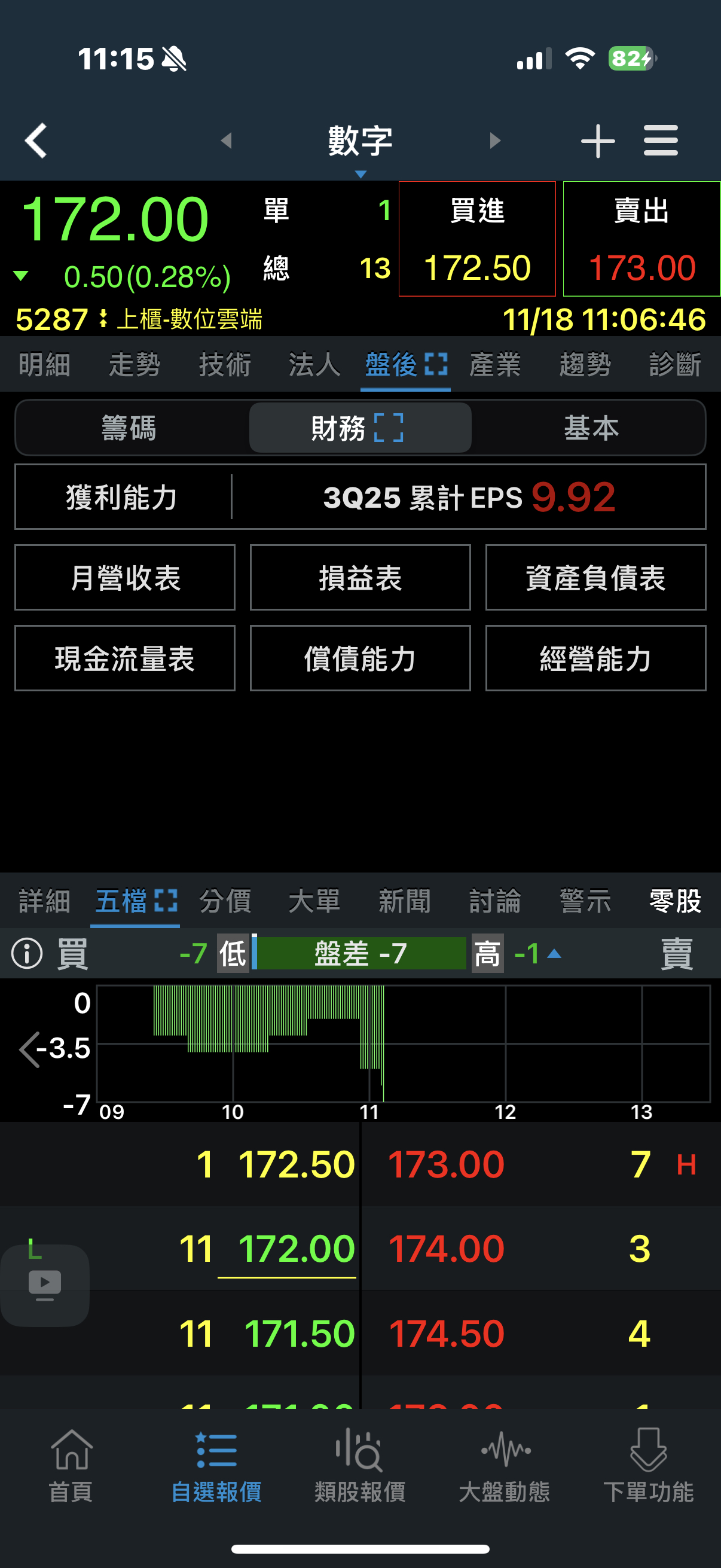Open the 法人 tab

[x=314, y=365]
